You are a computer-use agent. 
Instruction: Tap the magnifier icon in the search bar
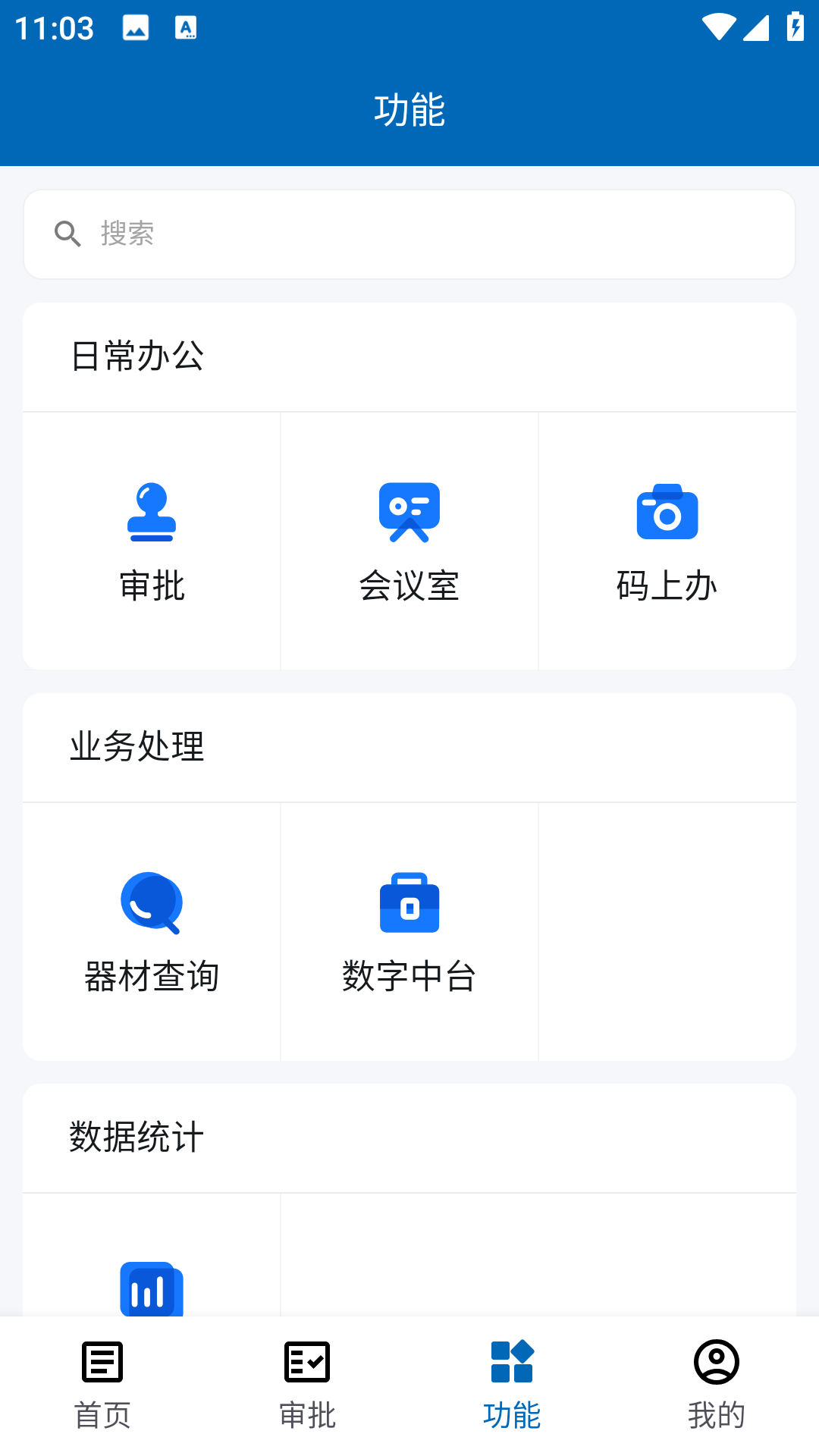coord(68,234)
